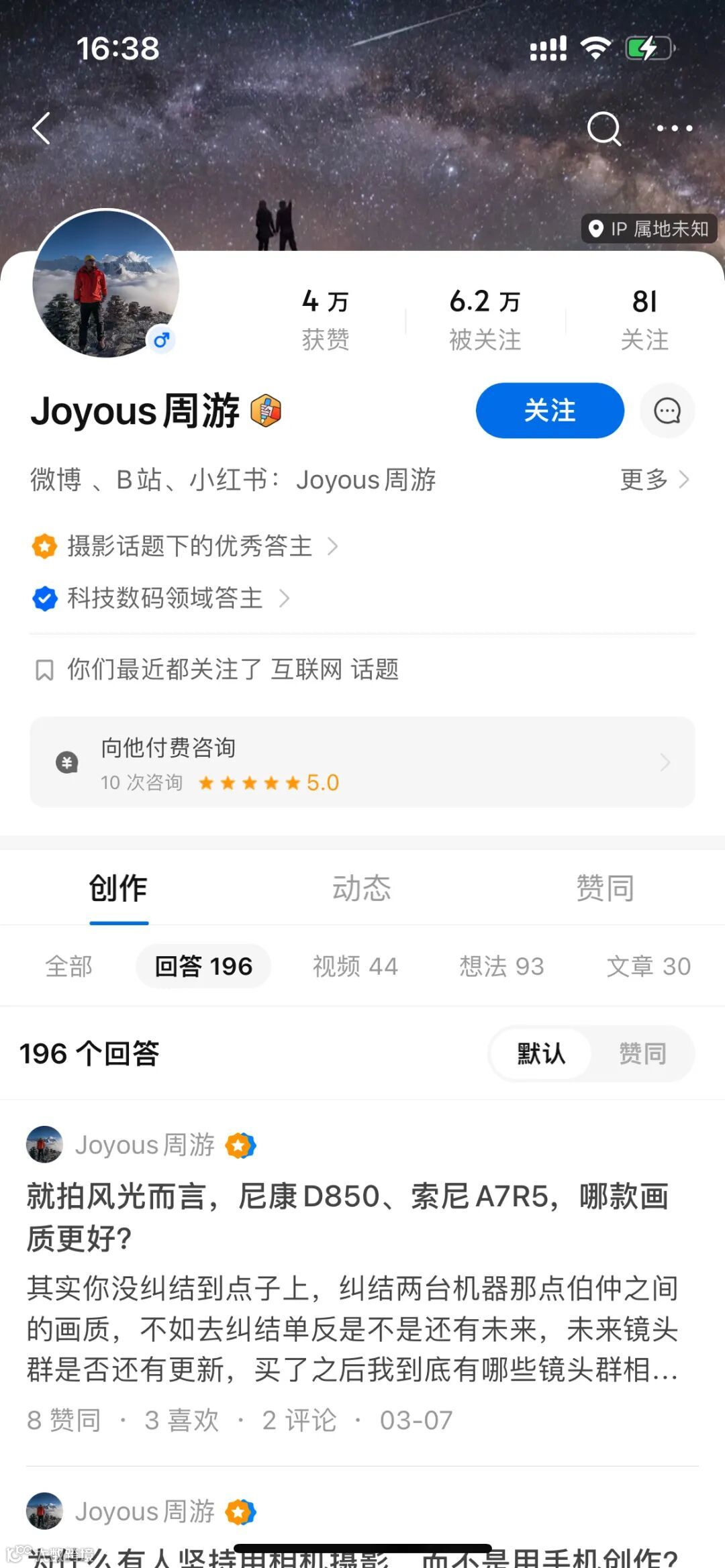Viewport: 725px width, 1568px height.
Task: Follow Joyous周游 with the blue 关注 button
Action: 549,411
